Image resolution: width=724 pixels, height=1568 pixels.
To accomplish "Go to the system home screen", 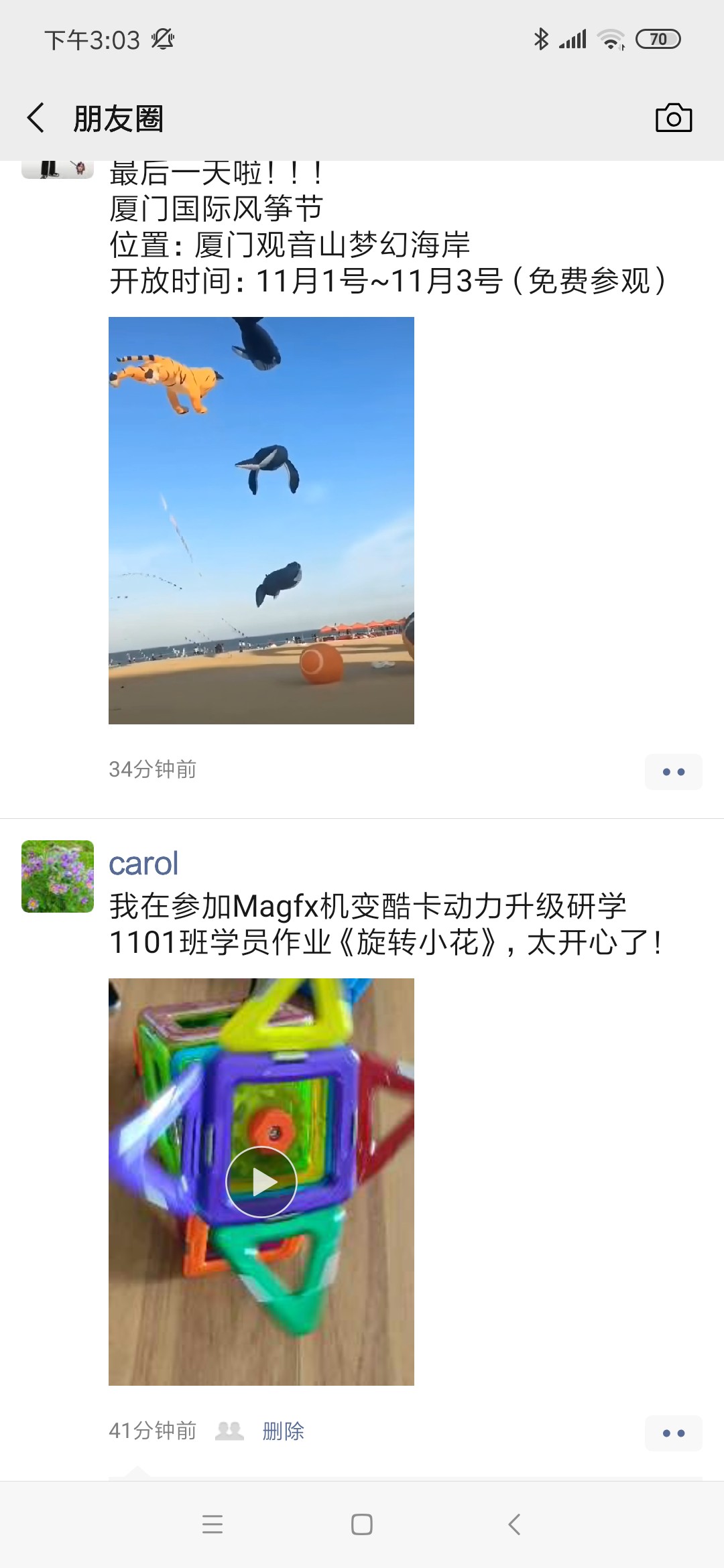I will pos(362,1524).
